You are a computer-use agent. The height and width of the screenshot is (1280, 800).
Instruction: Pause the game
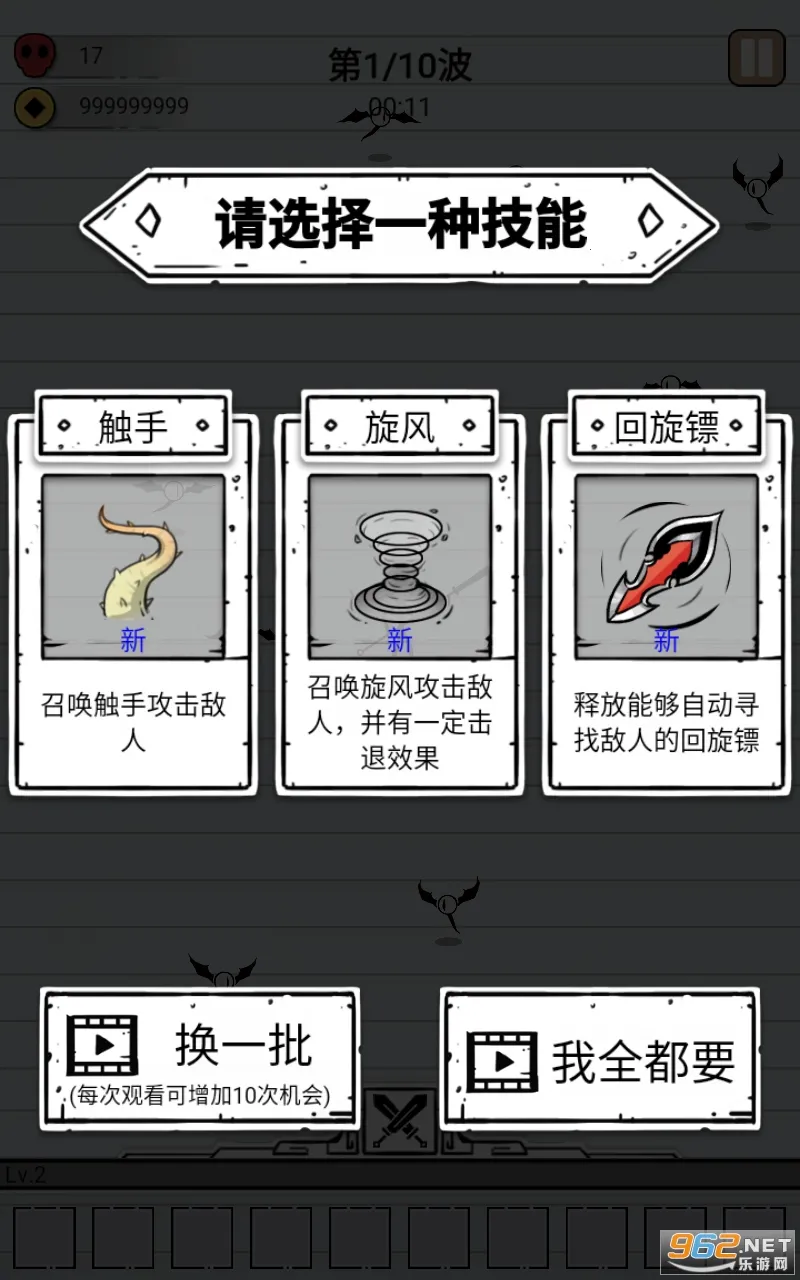pos(756,57)
